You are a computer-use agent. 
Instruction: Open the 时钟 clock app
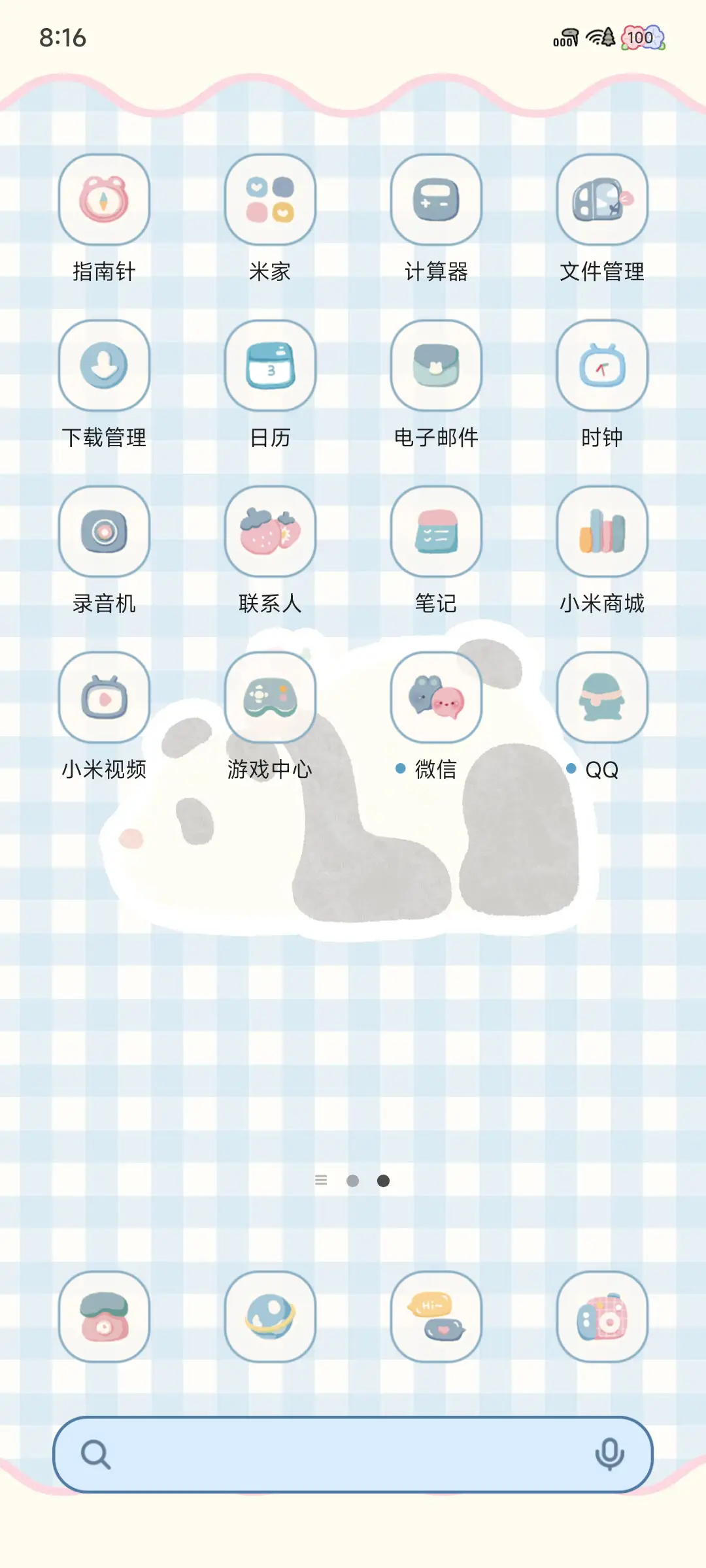click(602, 366)
